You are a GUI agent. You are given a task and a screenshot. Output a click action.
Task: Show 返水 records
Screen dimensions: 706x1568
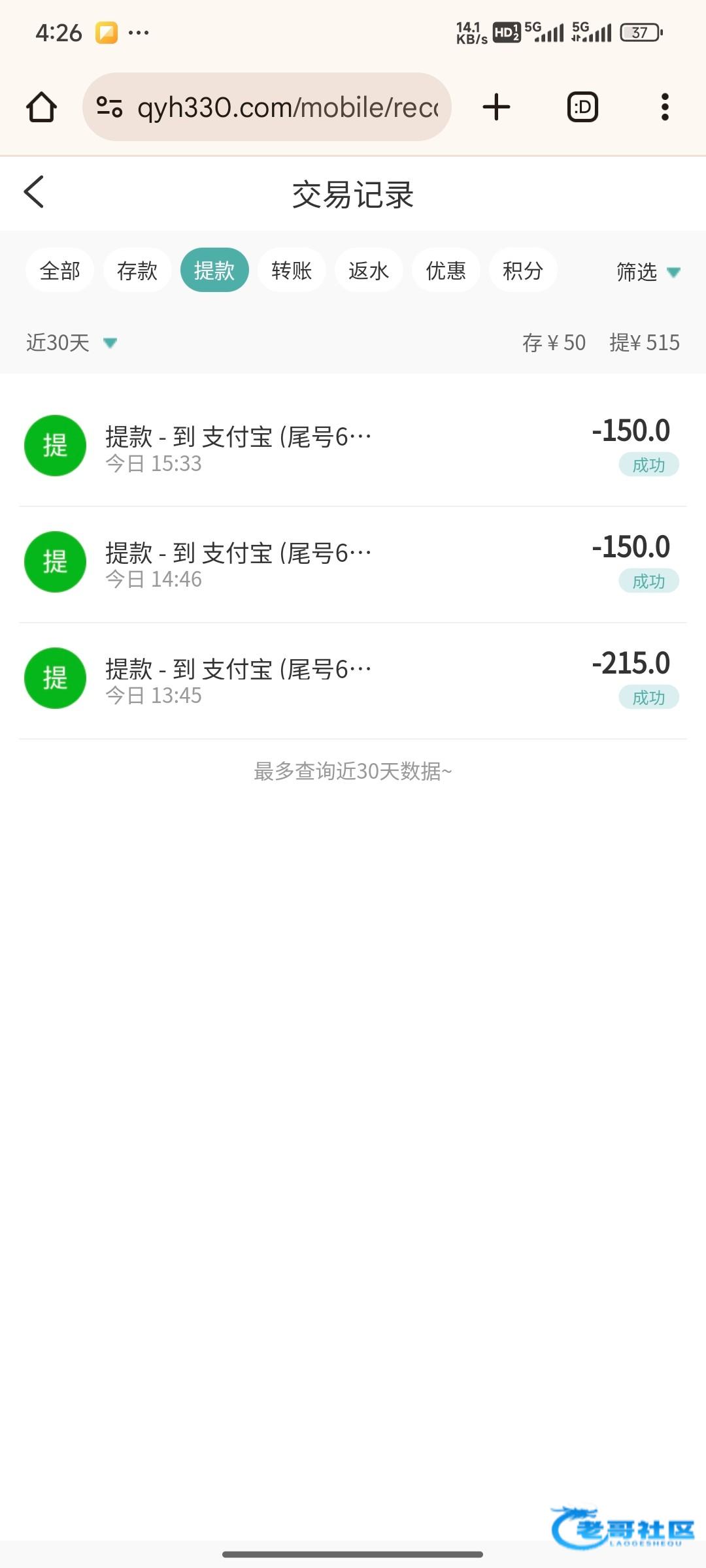[369, 270]
